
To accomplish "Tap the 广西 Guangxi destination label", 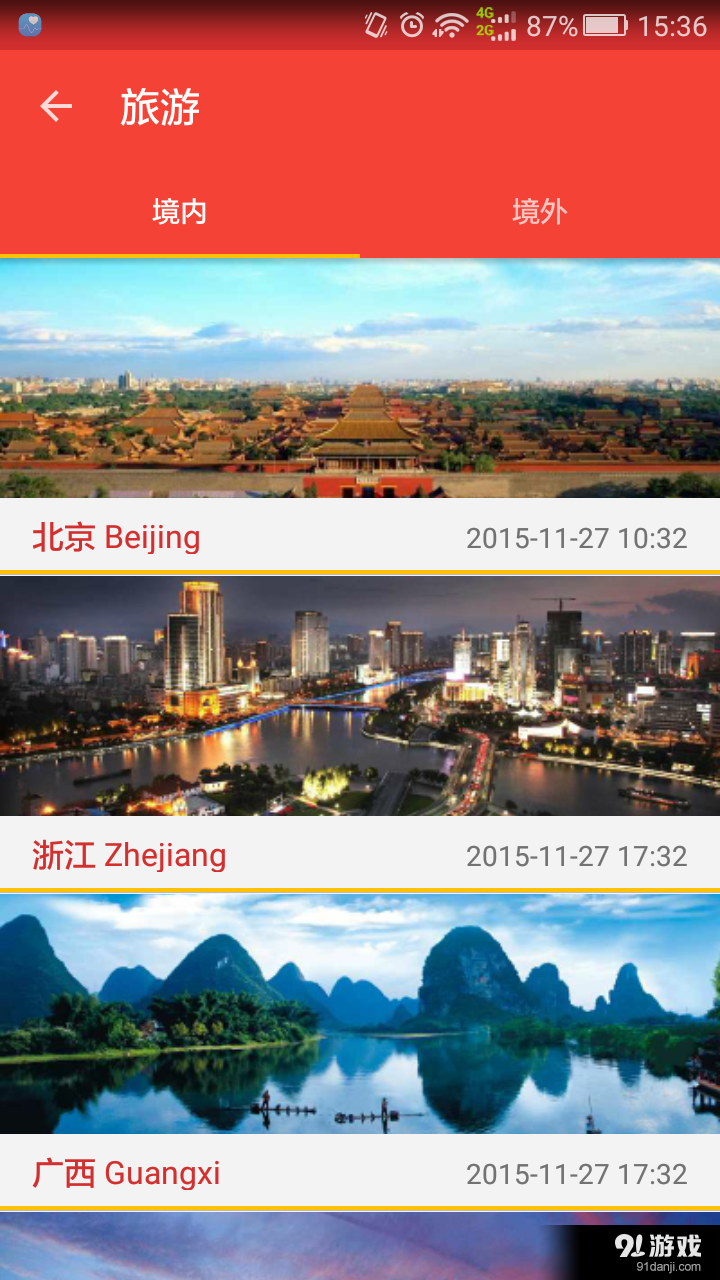I will [x=124, y=1172].
